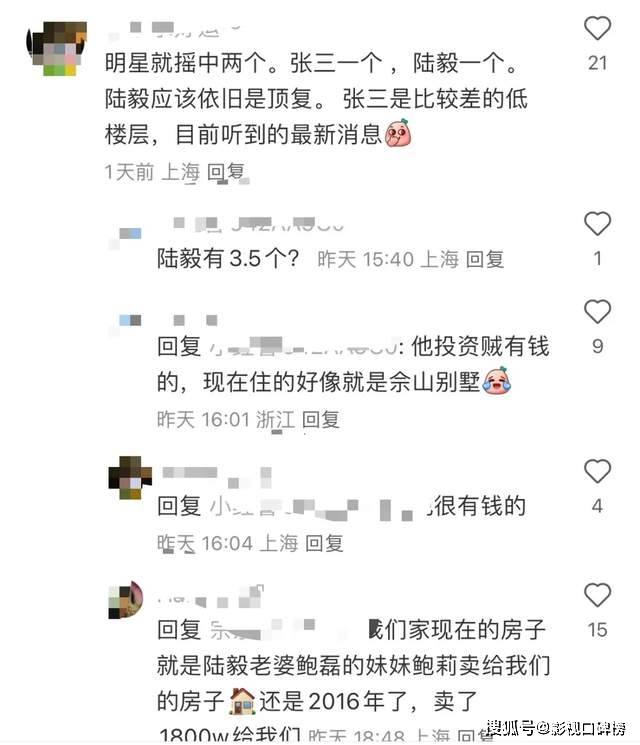The width and height of the screenshot is (640, 745).
Task: Reply to the comment posted 1天前 from 上海
Action: 226,171
